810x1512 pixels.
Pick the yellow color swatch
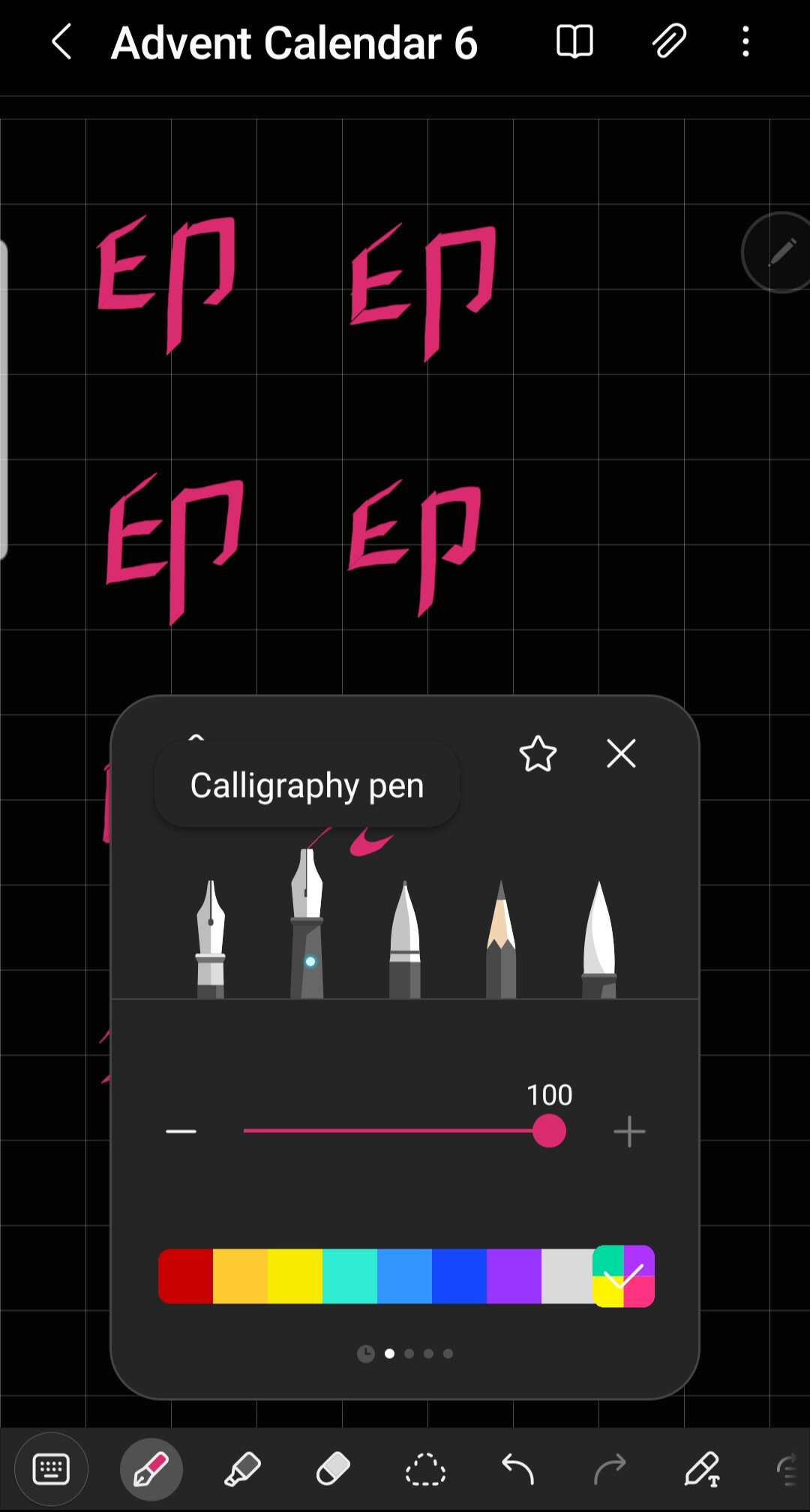tap(295, 1276)
